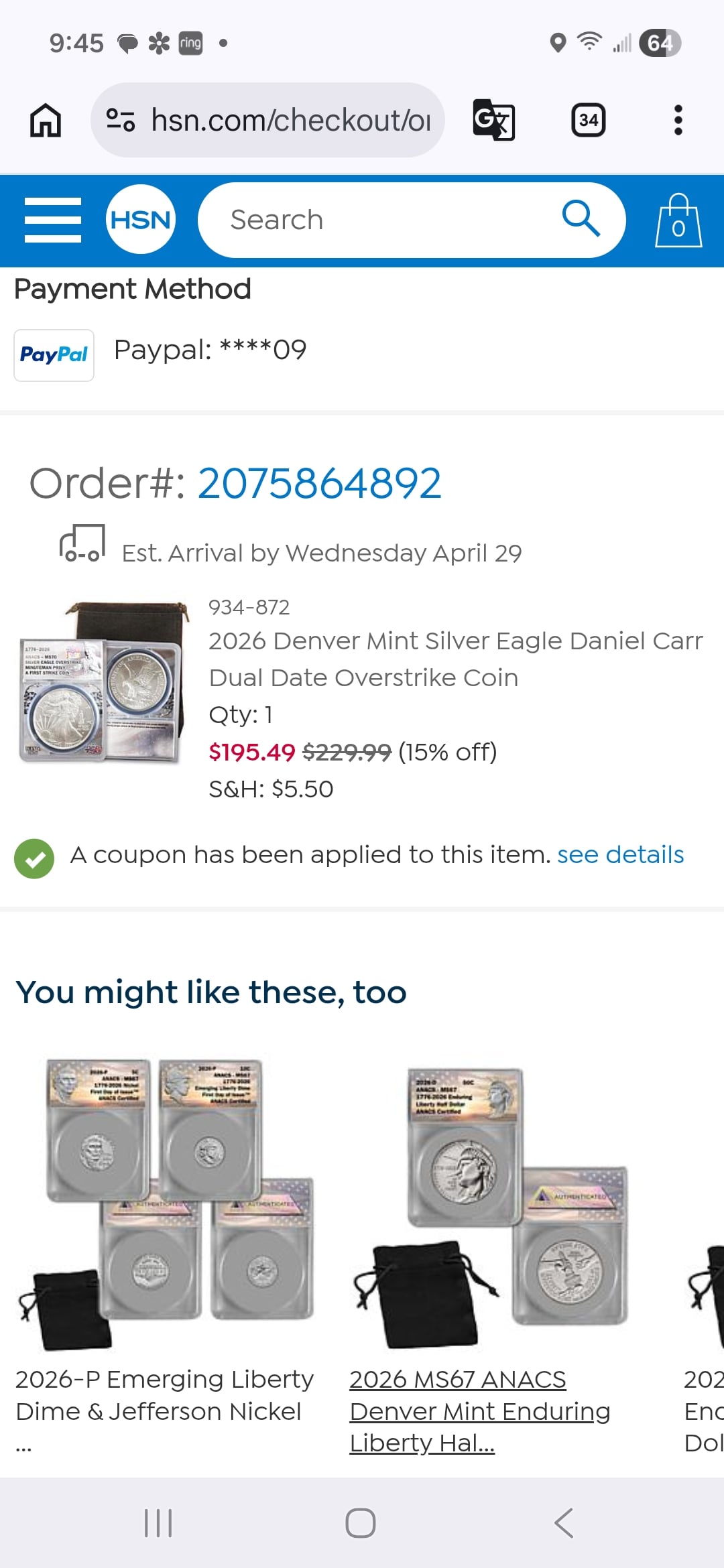
Task: Tap the hsn.com address bar
Action: click(288, 121)
